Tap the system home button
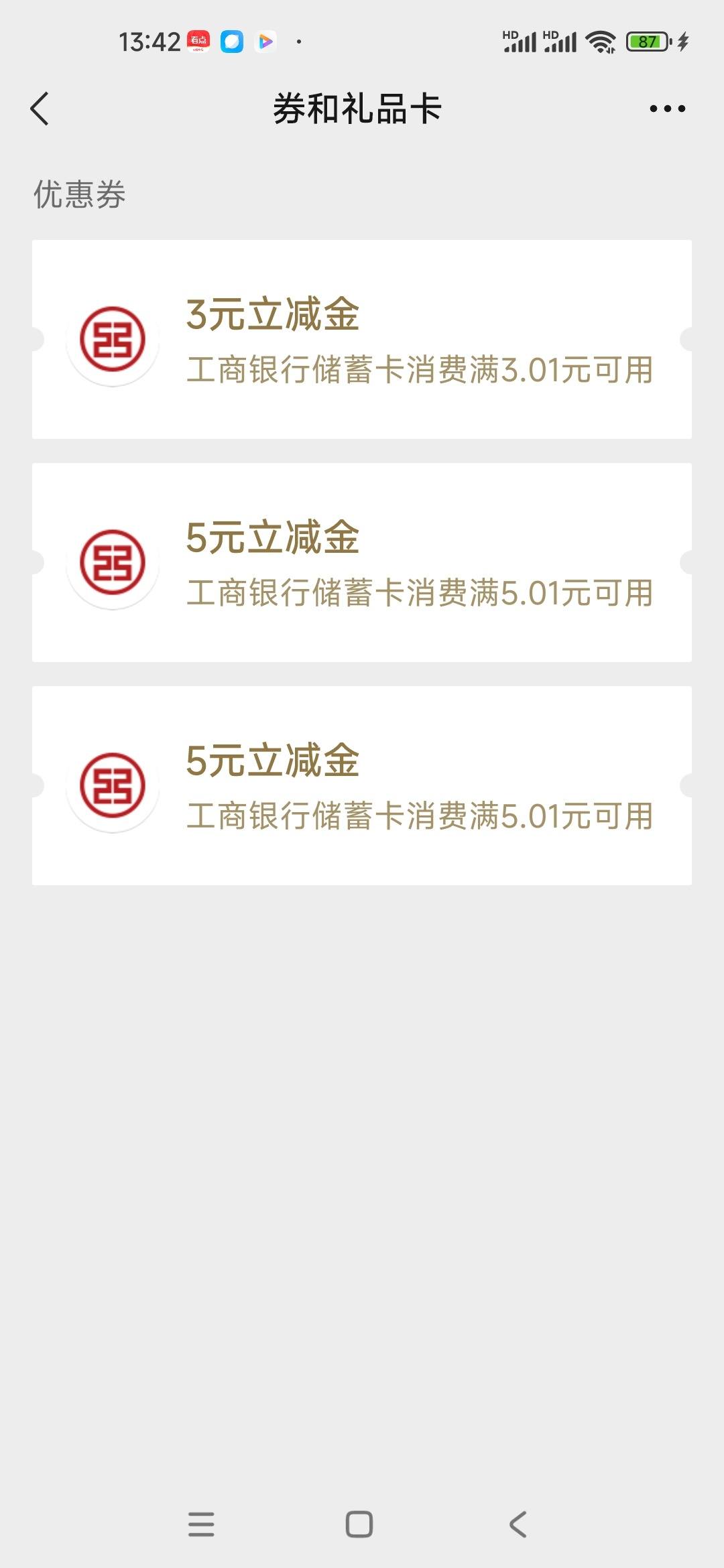 click(x=359, y=1524)
